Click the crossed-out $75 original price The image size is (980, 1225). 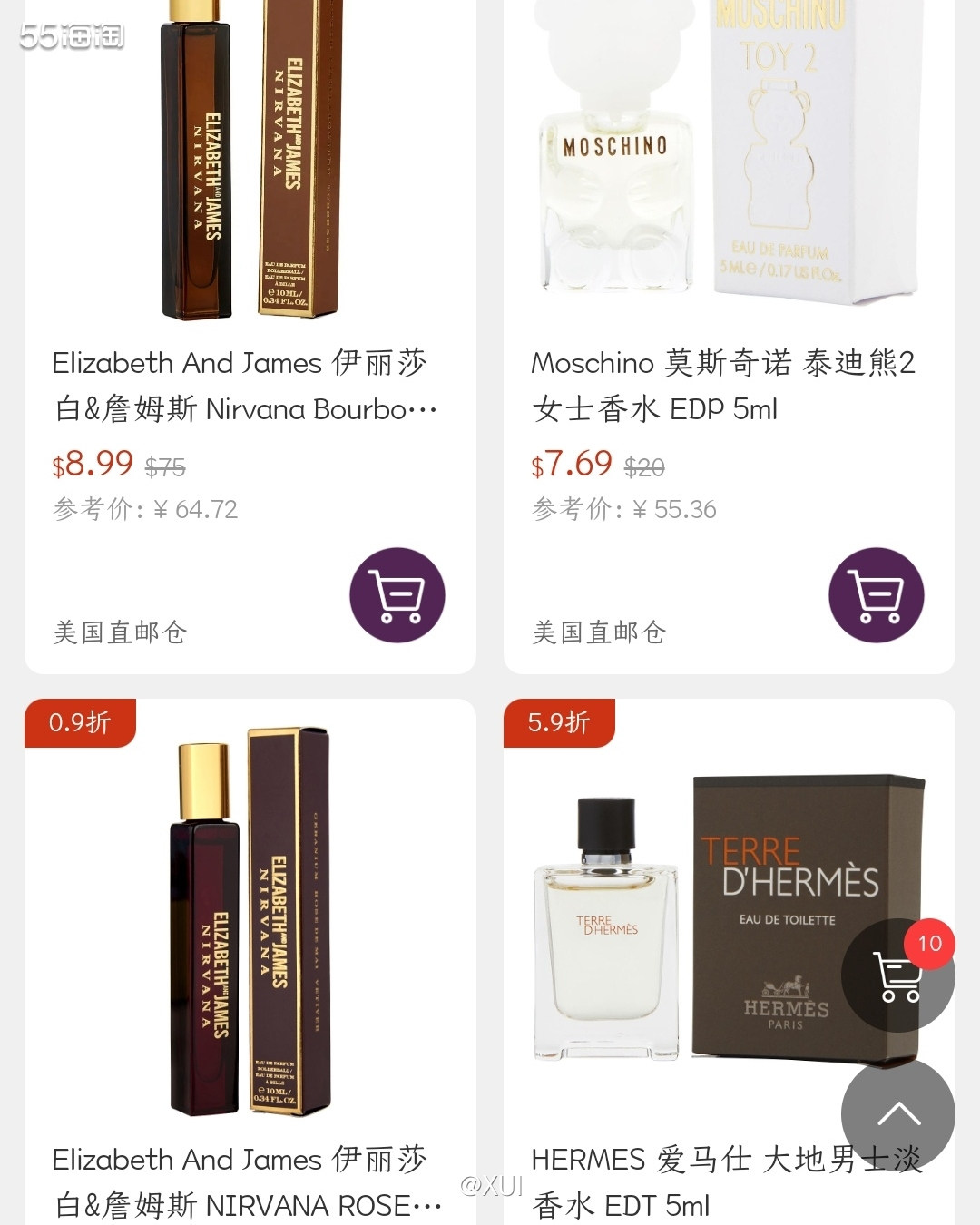click(165, 467)
